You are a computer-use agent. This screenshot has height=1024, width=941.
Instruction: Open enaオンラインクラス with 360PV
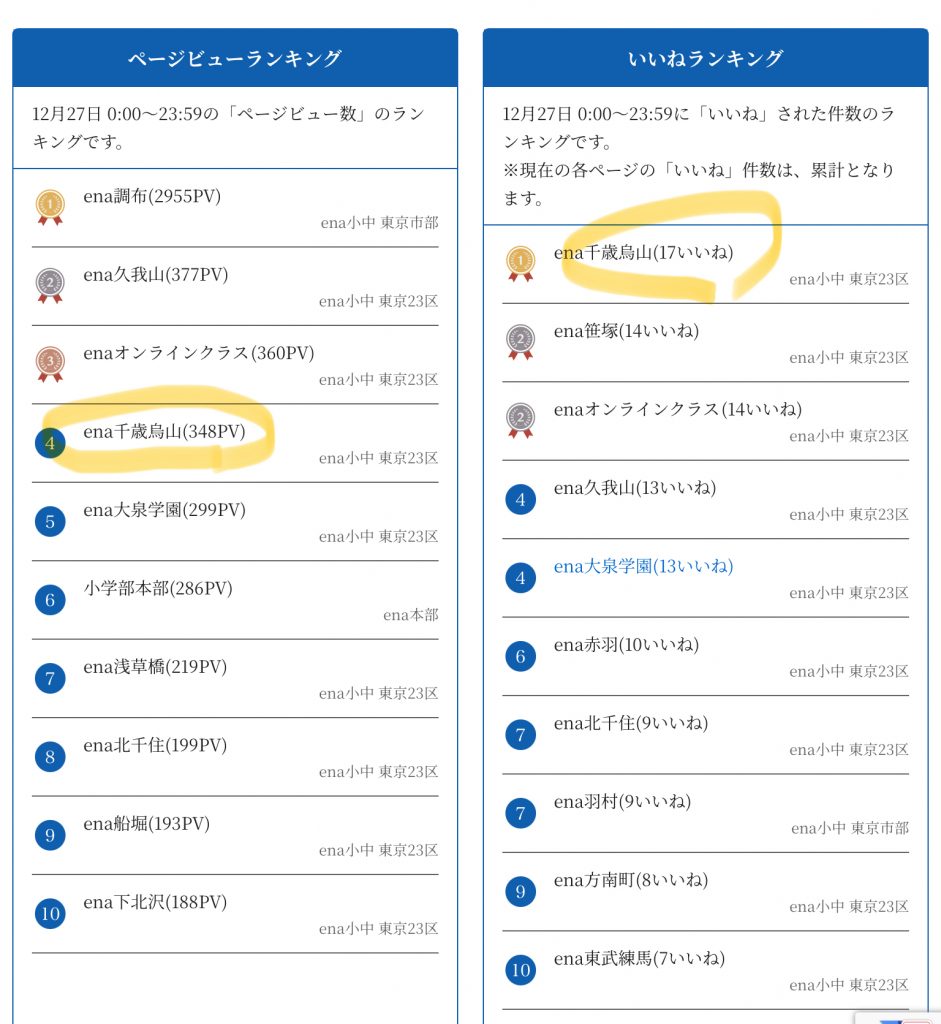coord(198,353)
